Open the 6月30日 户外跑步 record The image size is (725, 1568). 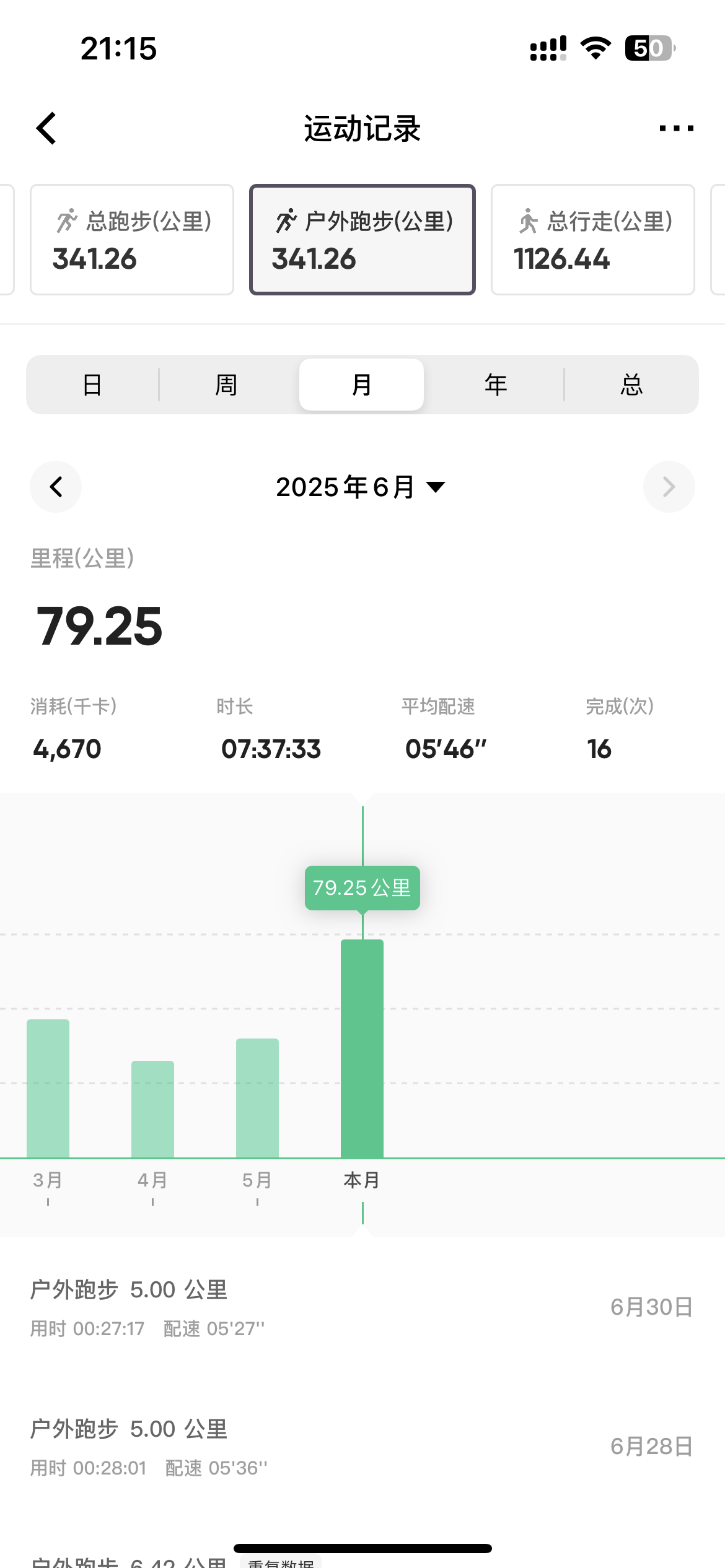tap(362, 1307)
